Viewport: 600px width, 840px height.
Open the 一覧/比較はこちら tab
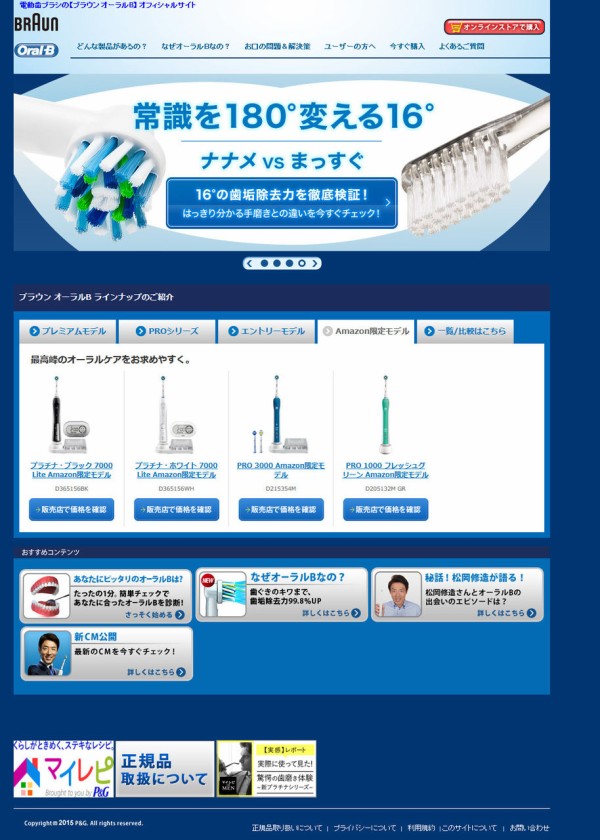(464, 331)
